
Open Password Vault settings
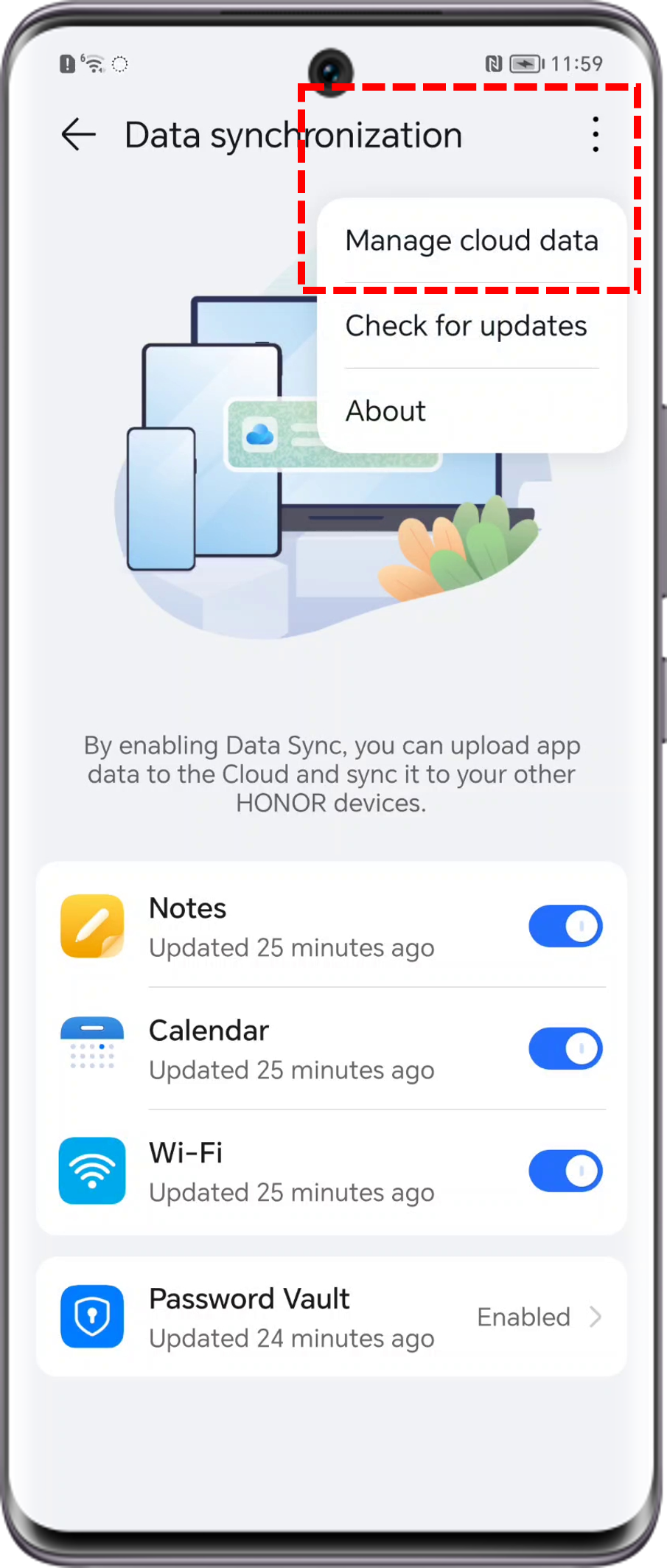332,1317
